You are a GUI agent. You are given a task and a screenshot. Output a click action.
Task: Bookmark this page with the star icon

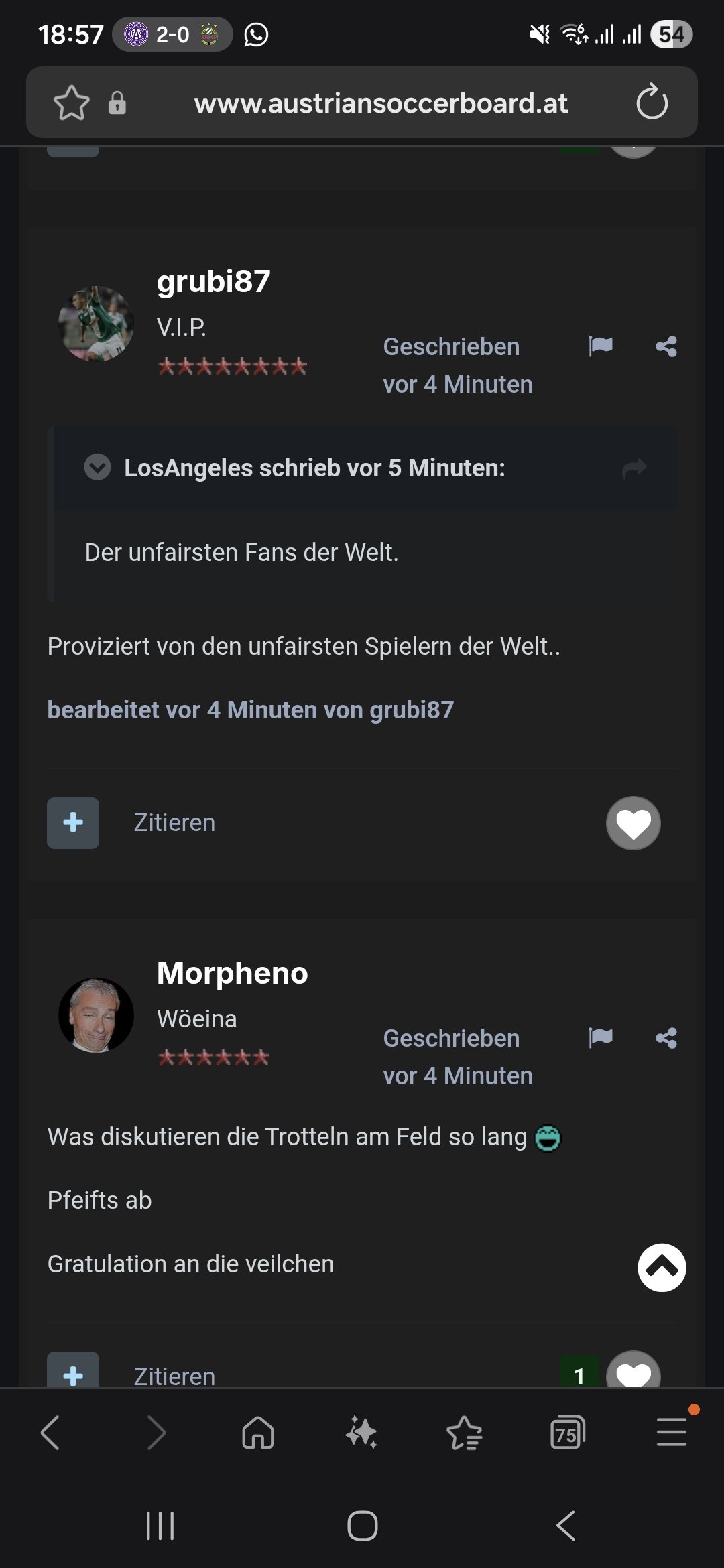(71, 103)
